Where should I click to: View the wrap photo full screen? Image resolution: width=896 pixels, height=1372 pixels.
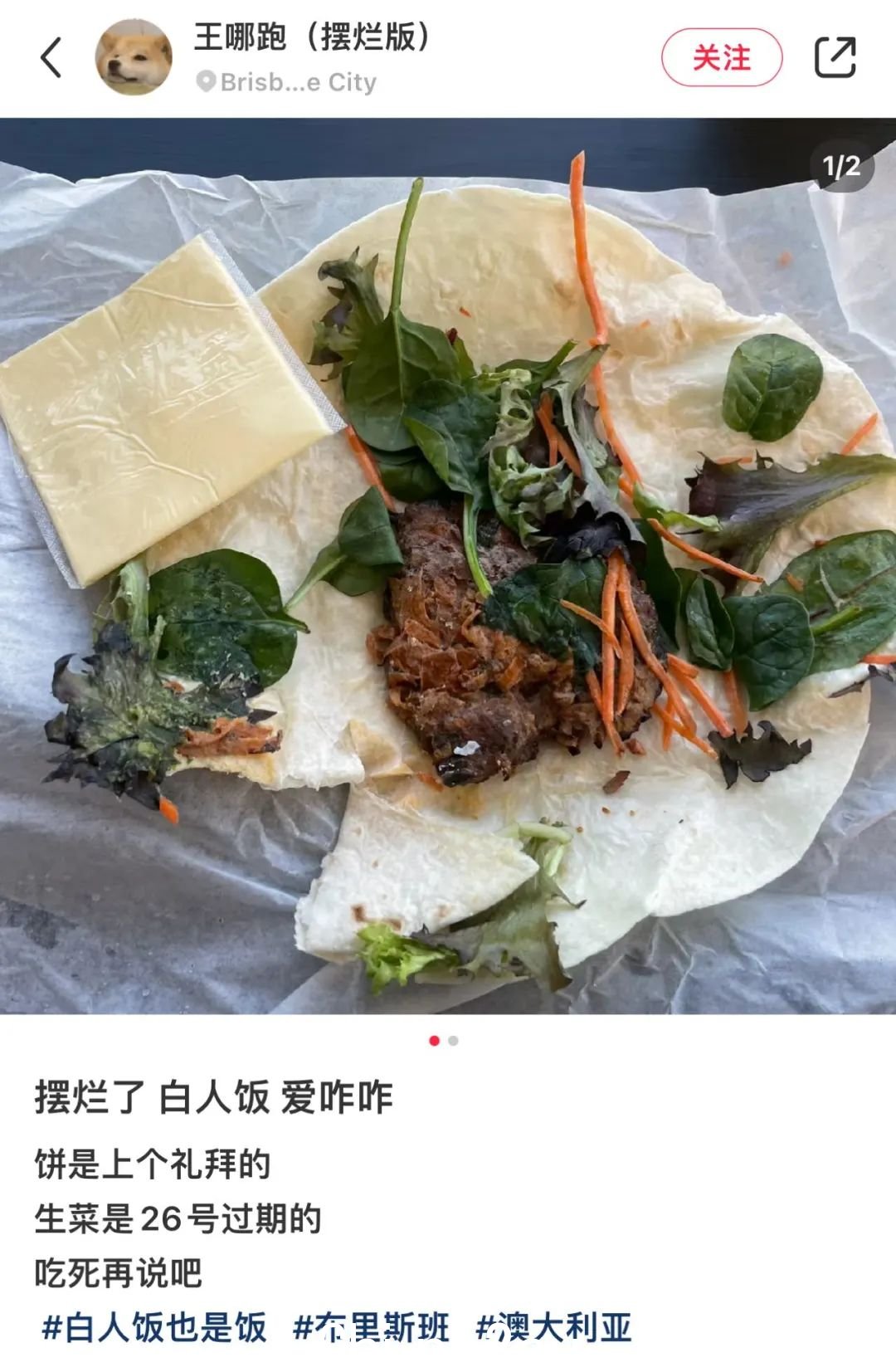[448, 564]
